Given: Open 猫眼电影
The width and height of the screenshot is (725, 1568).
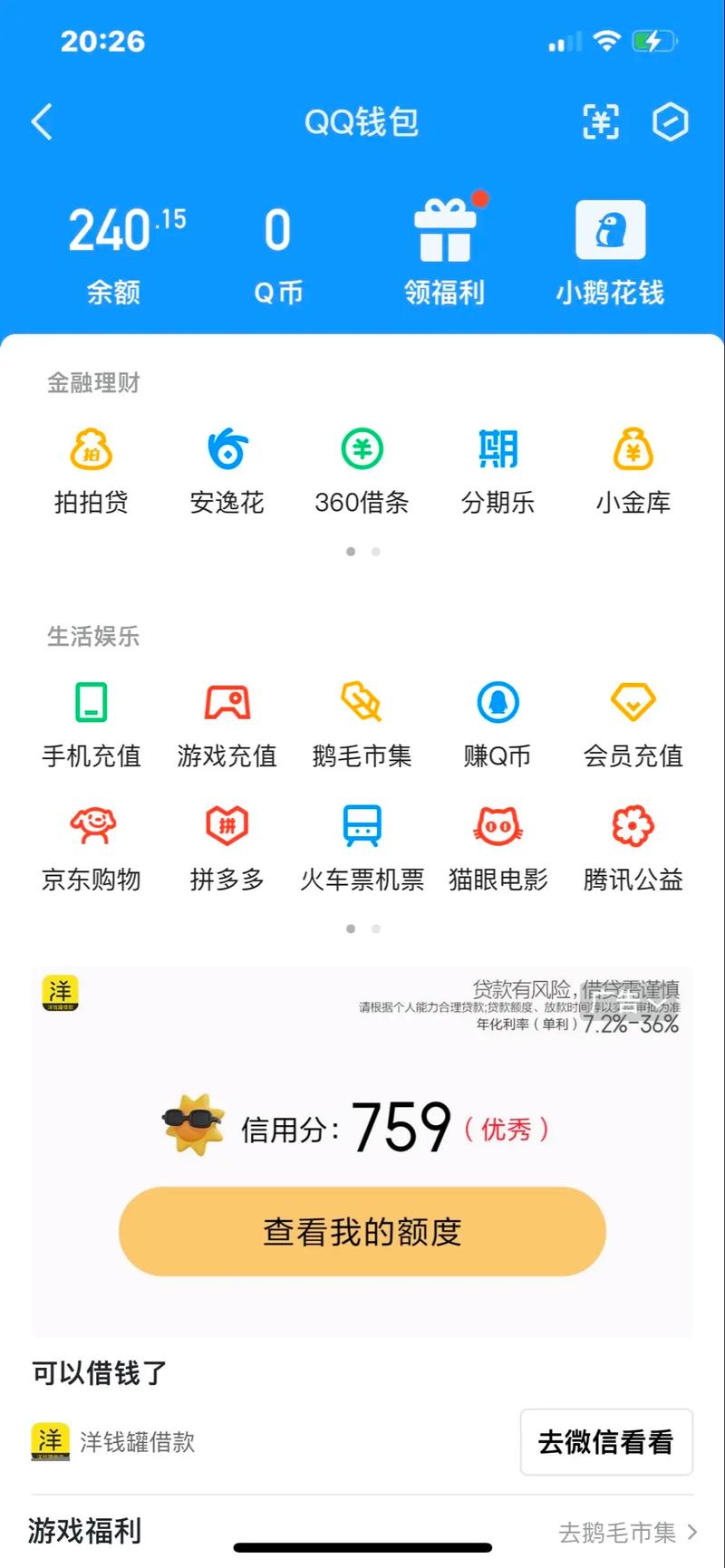Looking at the screenshot, I should [x=498, y=848].
